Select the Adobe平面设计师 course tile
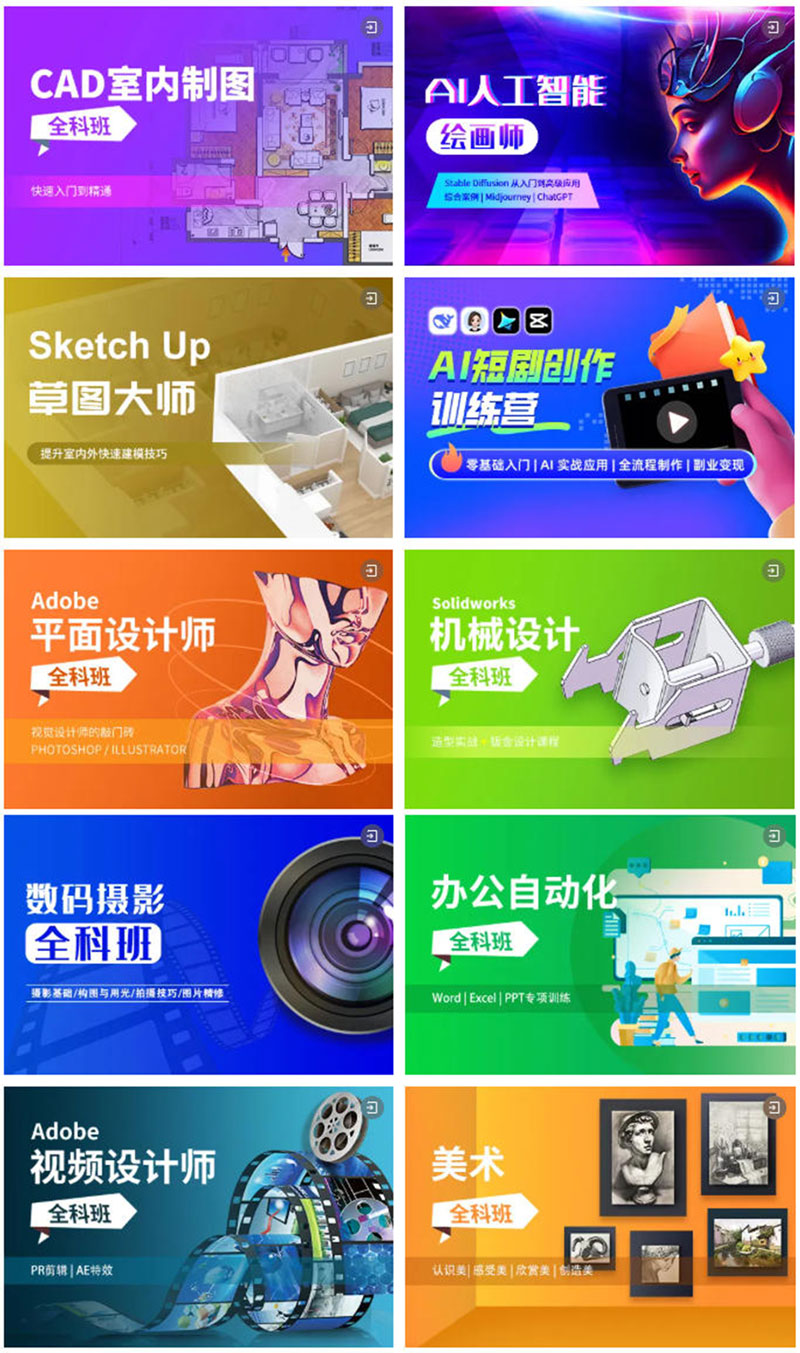Screen dimensions: 800x1353 point(198,678)
